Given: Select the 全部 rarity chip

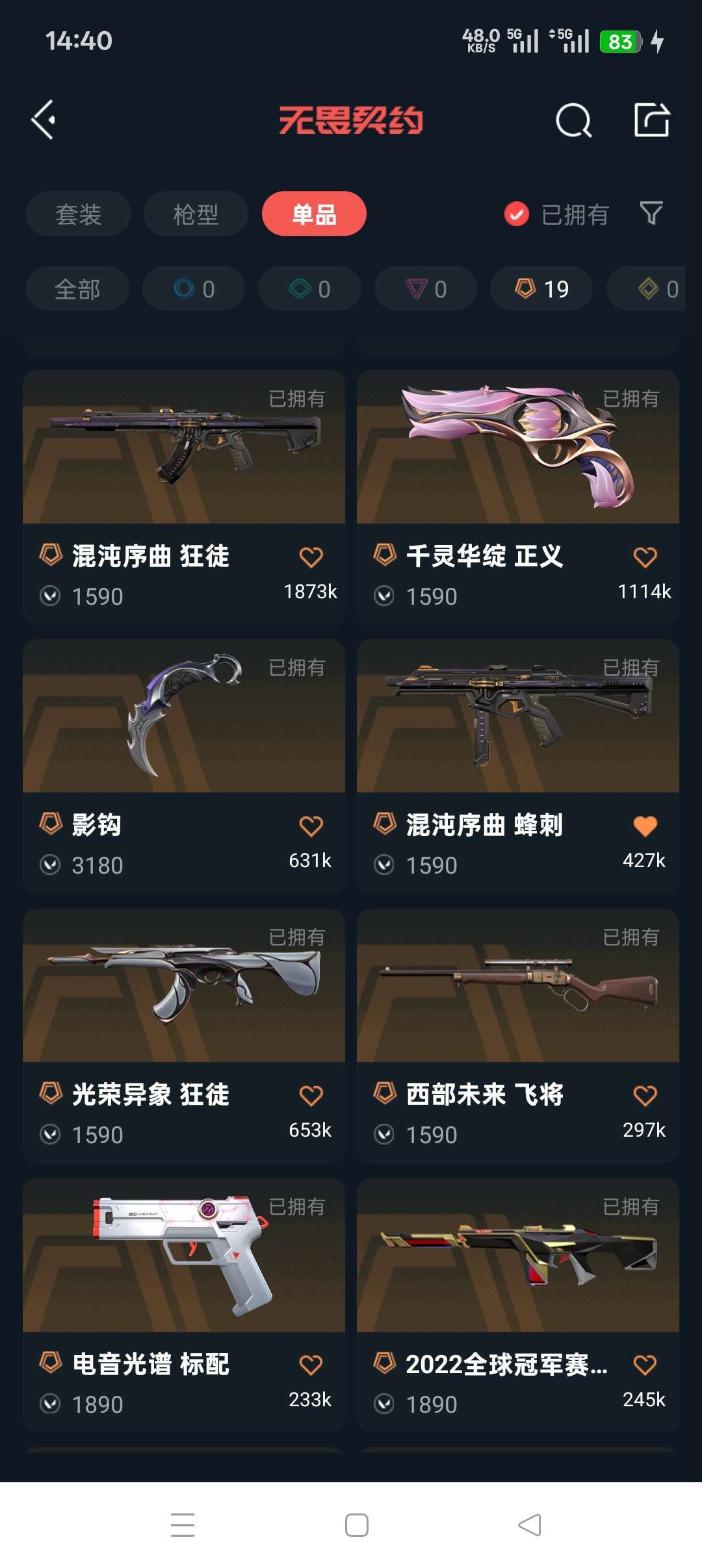Looking at the screenshot, I should pyautogui.click(x=77, y=288).
